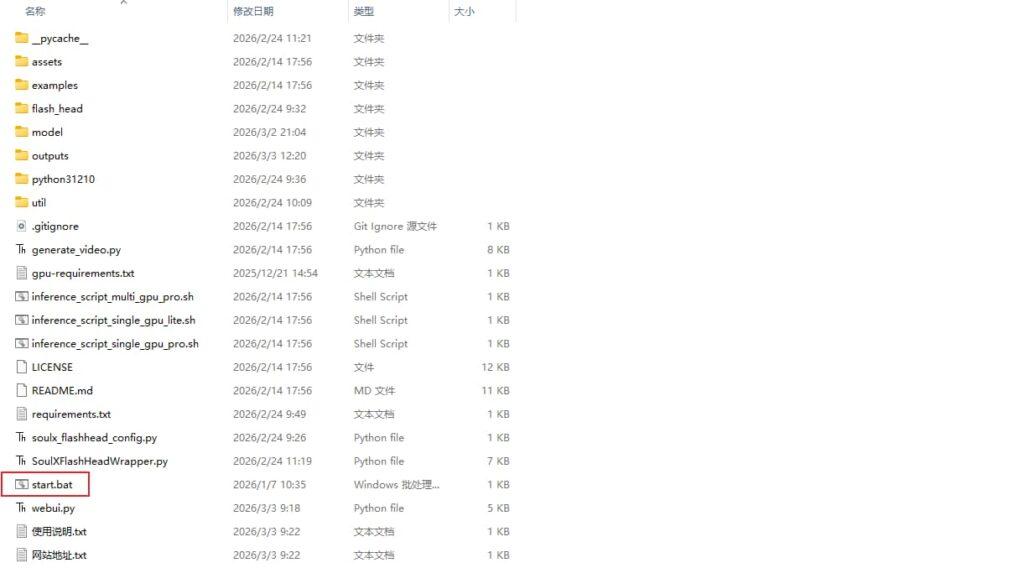Image resolution: width=1024 pixels, height=568 pixels.
Task: Select the generate_video.py file
Action: [76, 250]
